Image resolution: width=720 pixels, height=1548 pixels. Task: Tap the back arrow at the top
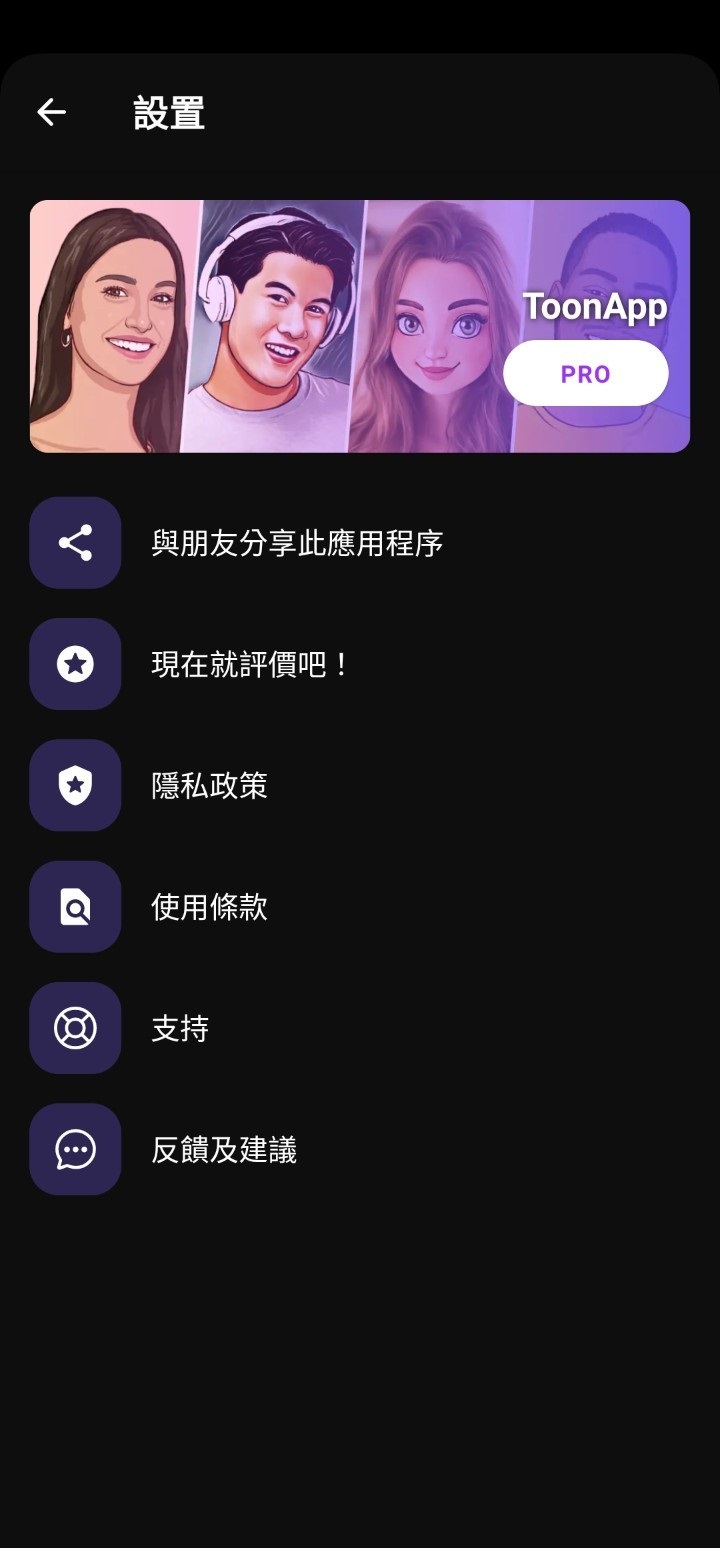click(50, 111)
